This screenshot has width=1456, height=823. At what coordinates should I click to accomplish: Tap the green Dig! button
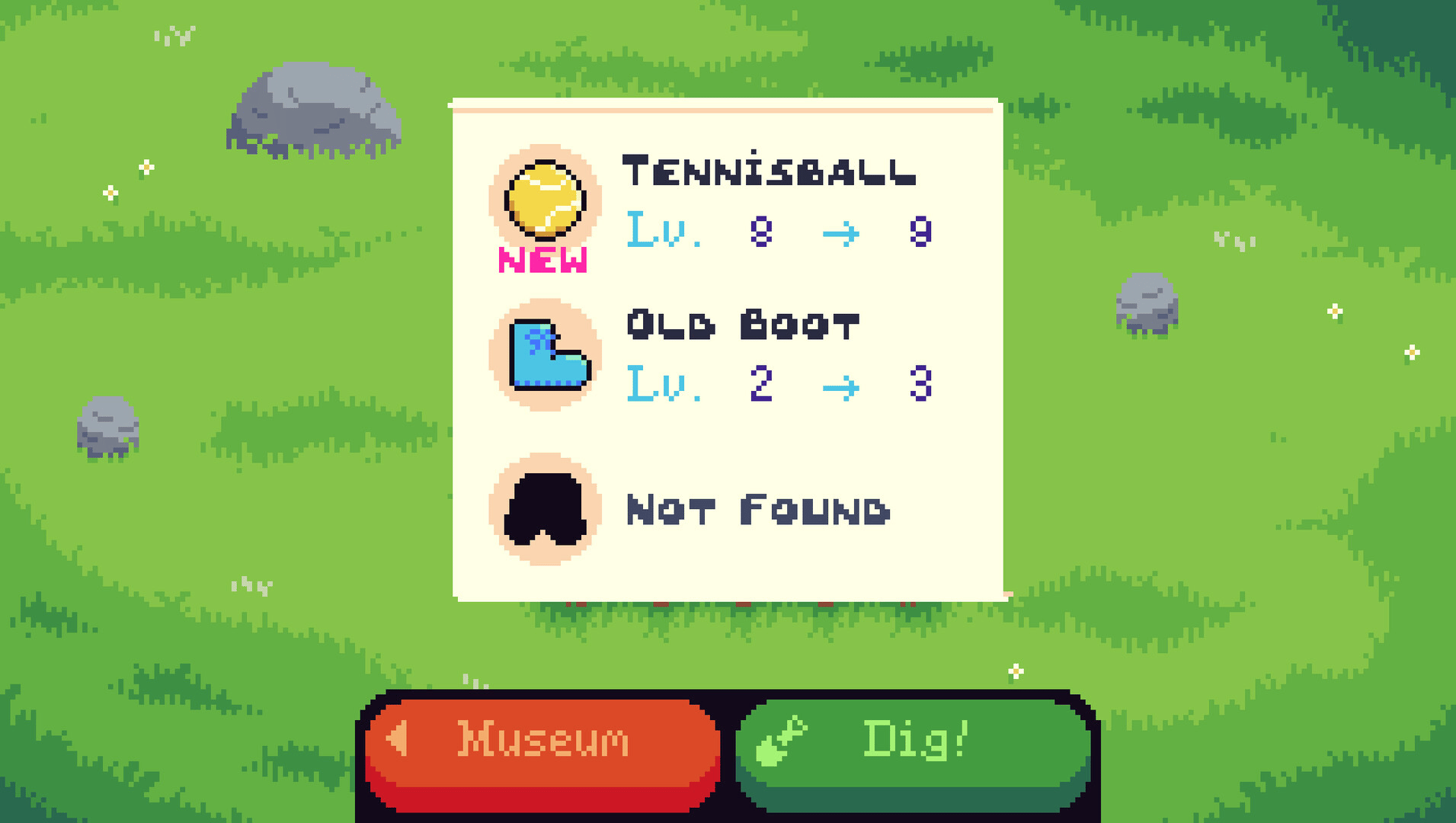point(913,748)
